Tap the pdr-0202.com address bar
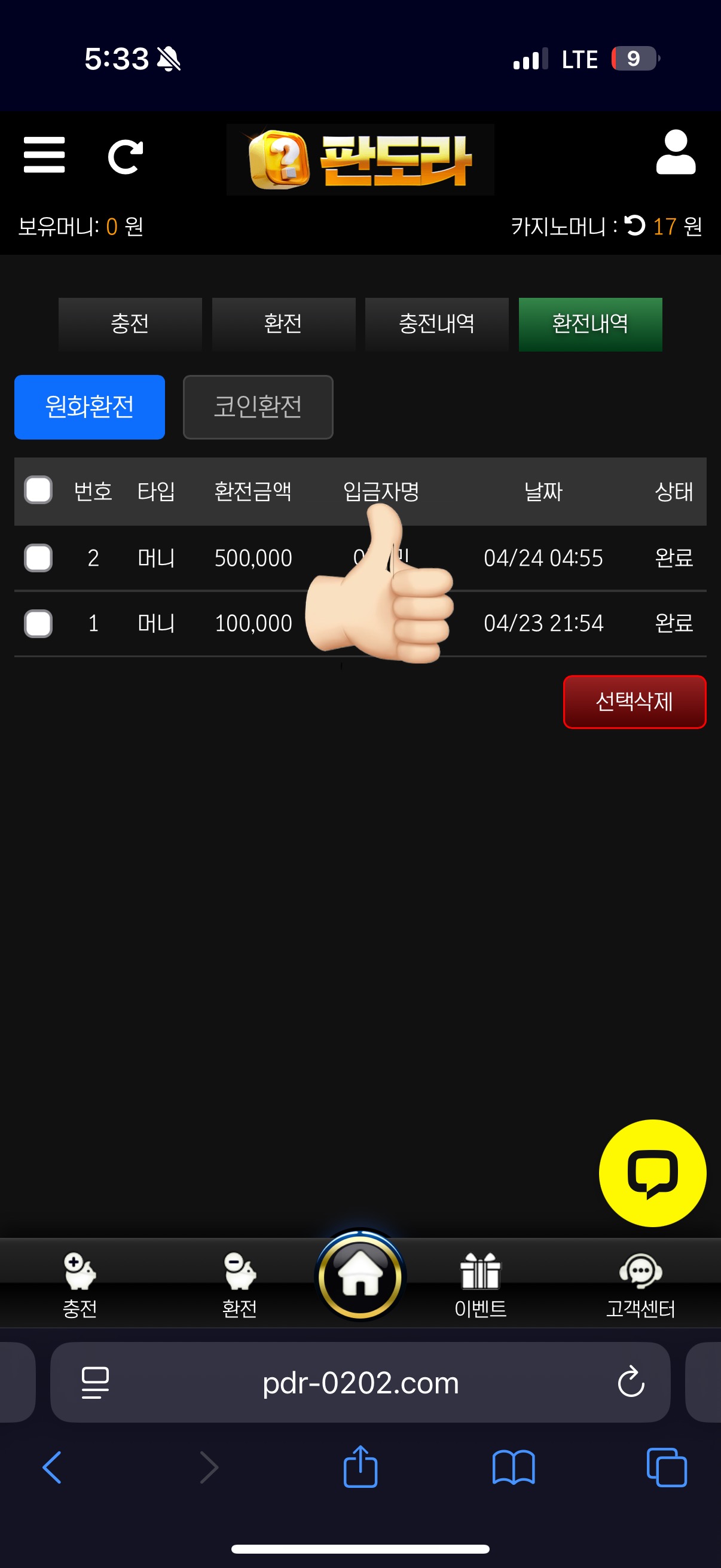The width and height of the screenshot is (721, 1568). [x=360, y=1382]
